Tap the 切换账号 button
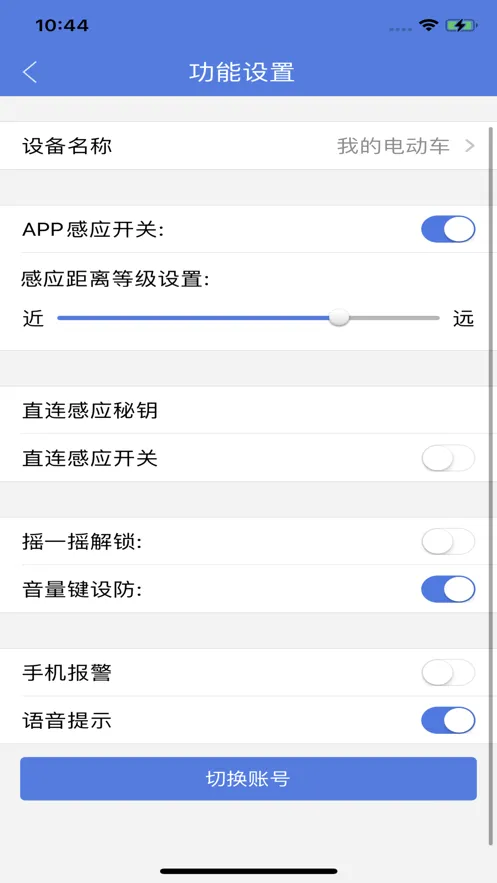The image size is (497, 883). [x=248, y=778]
